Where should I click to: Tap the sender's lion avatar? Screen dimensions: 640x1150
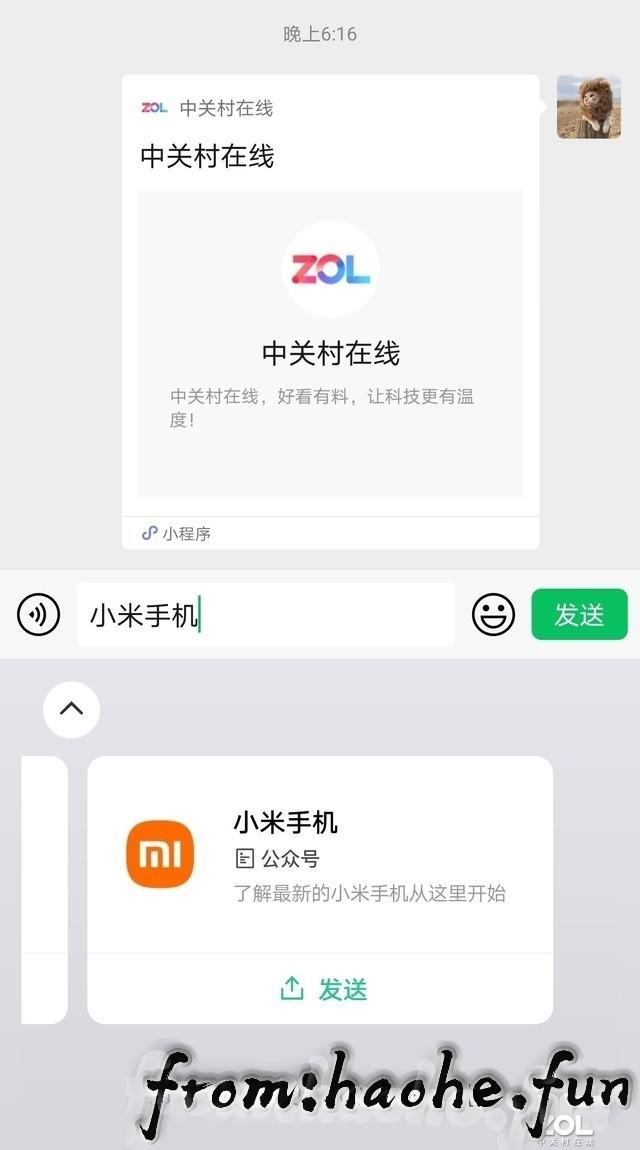(x=588, y=107)
